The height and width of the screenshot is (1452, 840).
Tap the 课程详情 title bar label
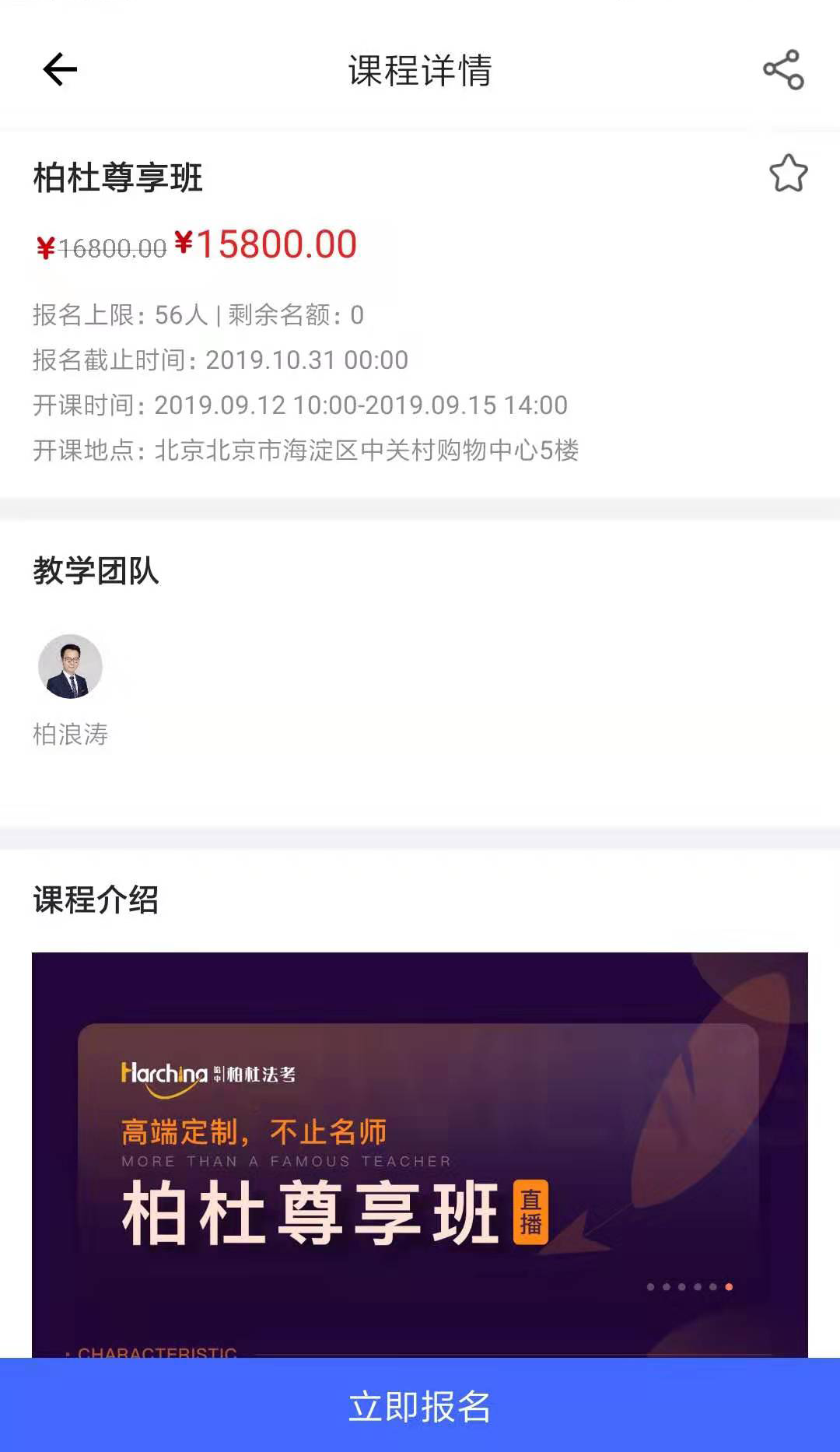(x=420, y=69)
